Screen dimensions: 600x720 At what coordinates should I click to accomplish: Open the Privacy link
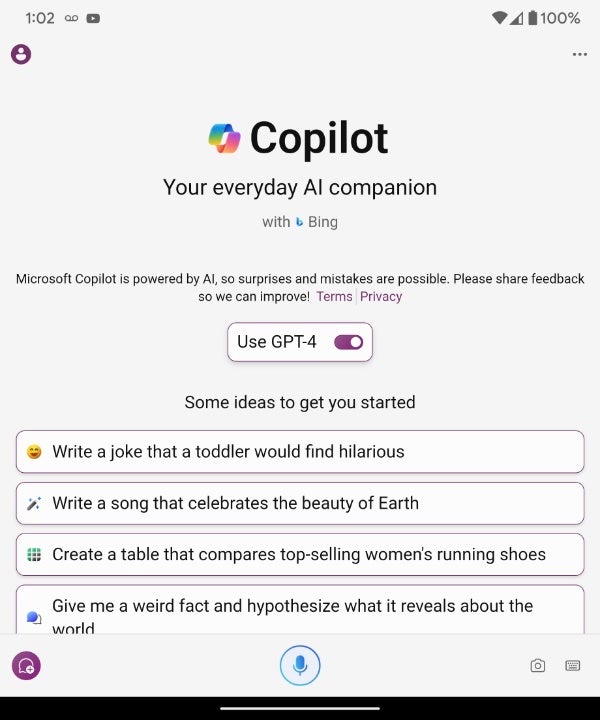[x=381, y=297]
